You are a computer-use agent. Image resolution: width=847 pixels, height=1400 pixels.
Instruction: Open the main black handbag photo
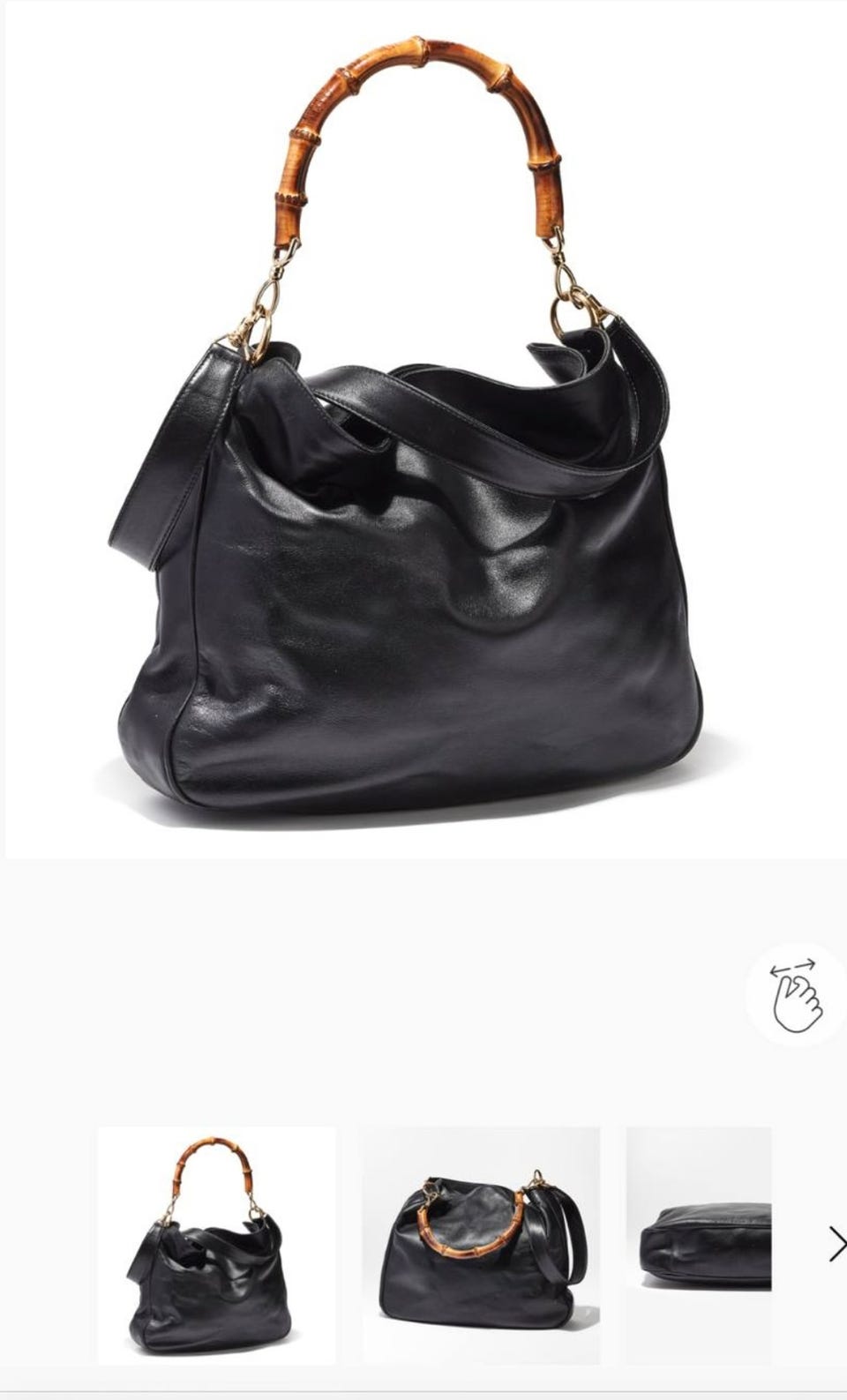point(423,429)
